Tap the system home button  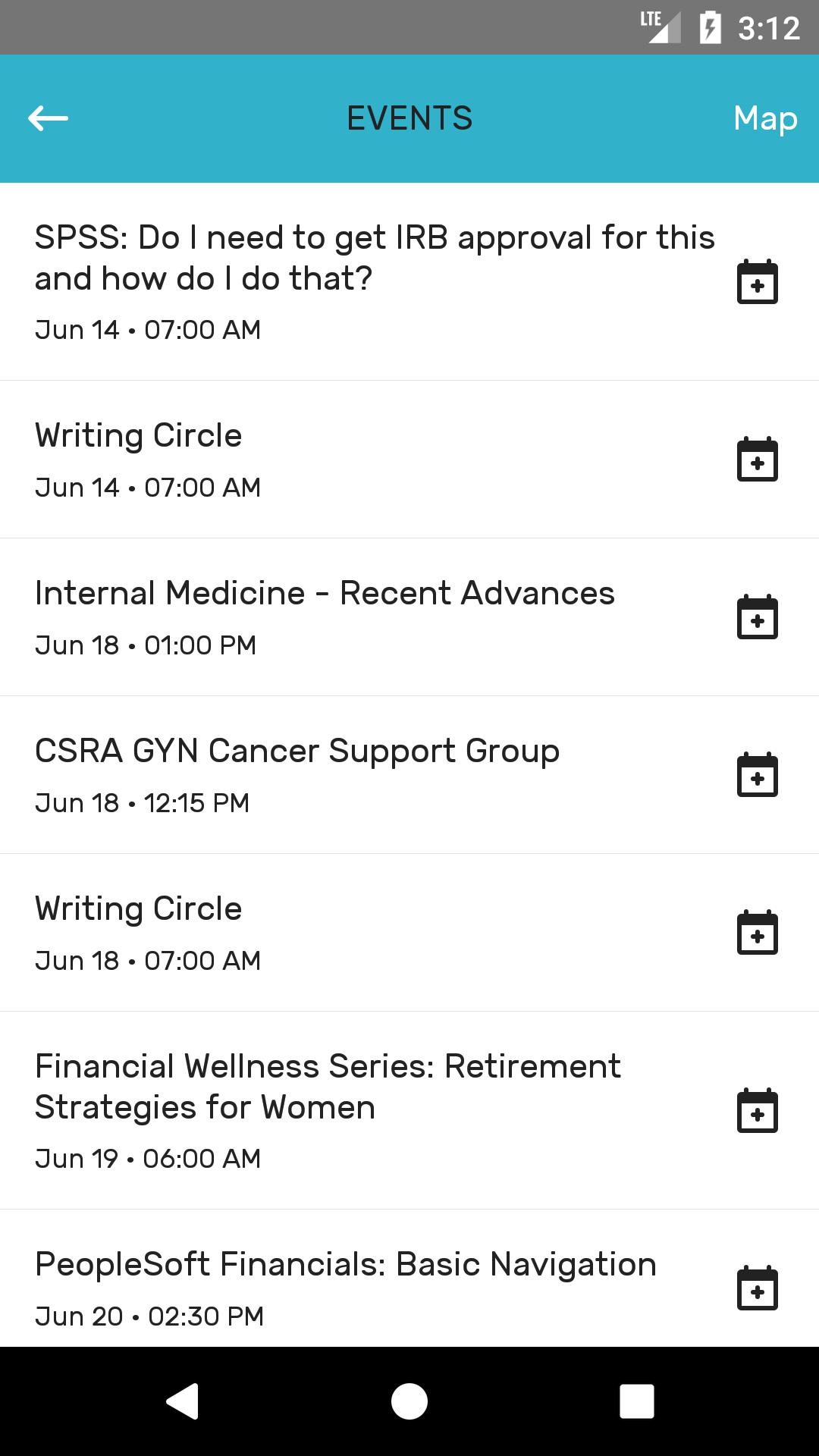click(x=409, y=1401)
